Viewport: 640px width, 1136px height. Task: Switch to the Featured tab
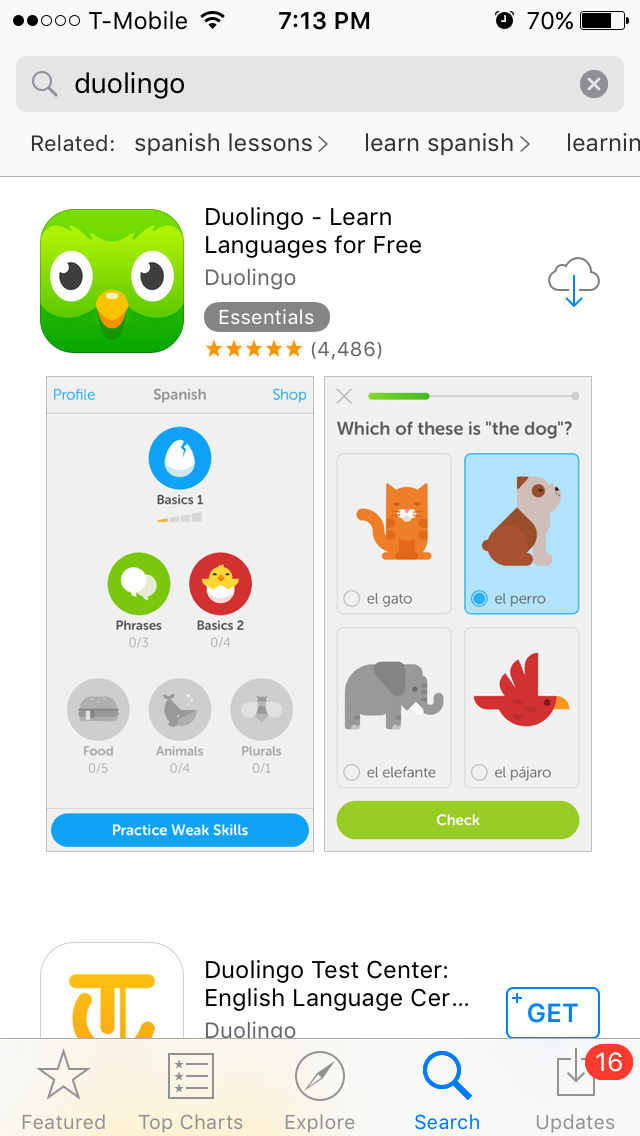point(63,1092)
